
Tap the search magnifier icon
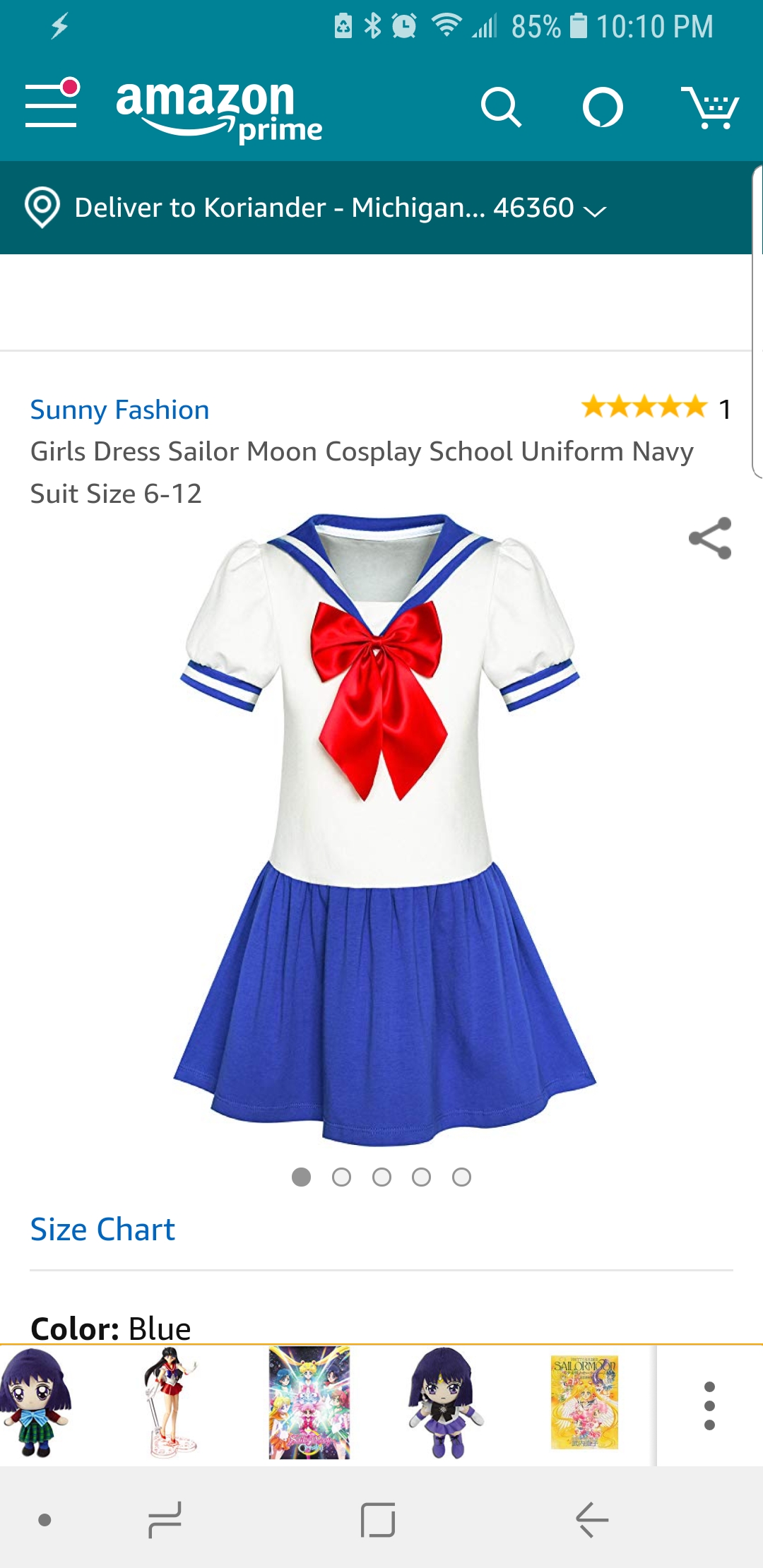click(501, 107)
